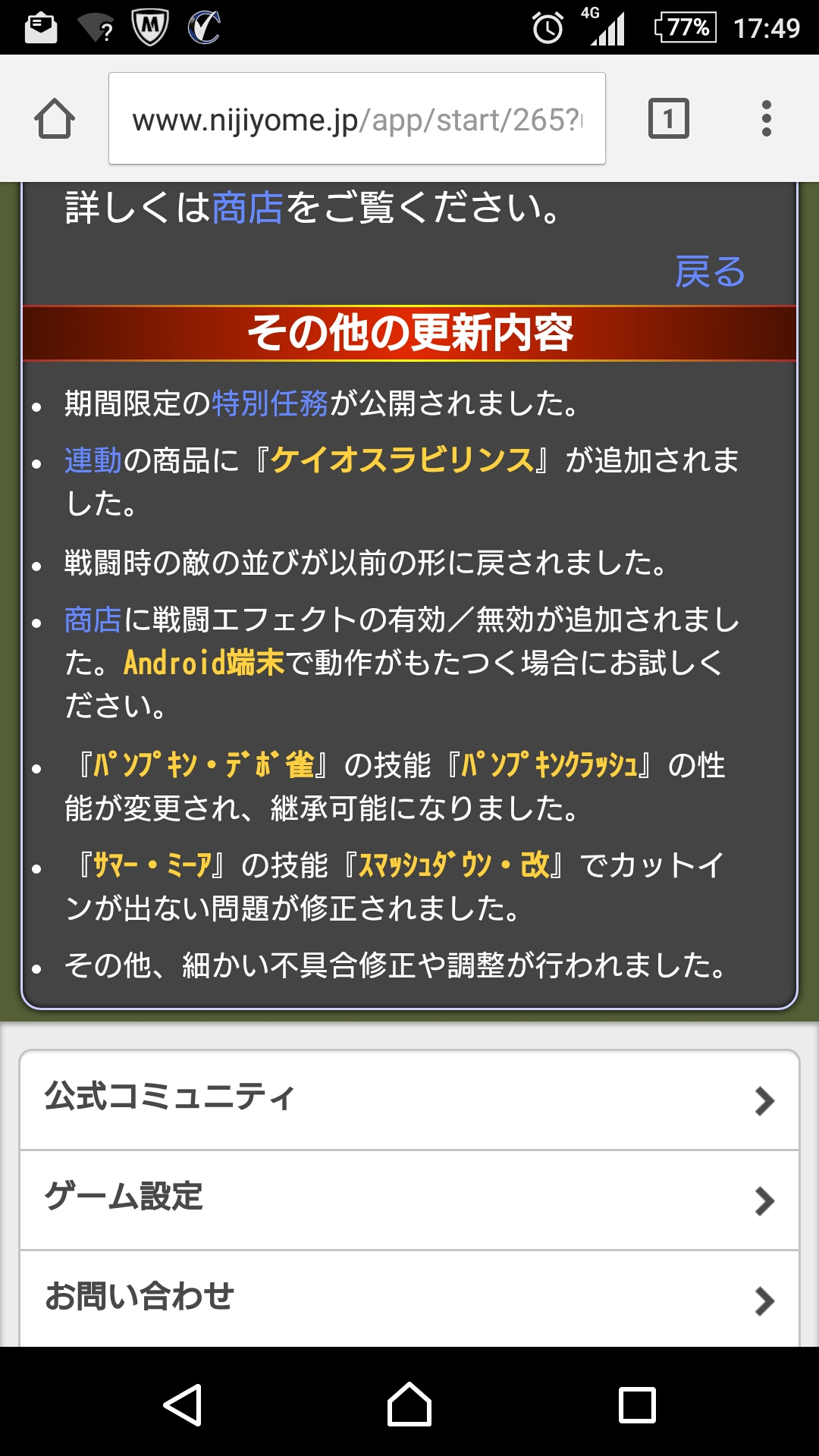The image size is (819, 1456).
Task: Go to ゲーム設定
Action: pyautogui.click(x=409, y=1200)
